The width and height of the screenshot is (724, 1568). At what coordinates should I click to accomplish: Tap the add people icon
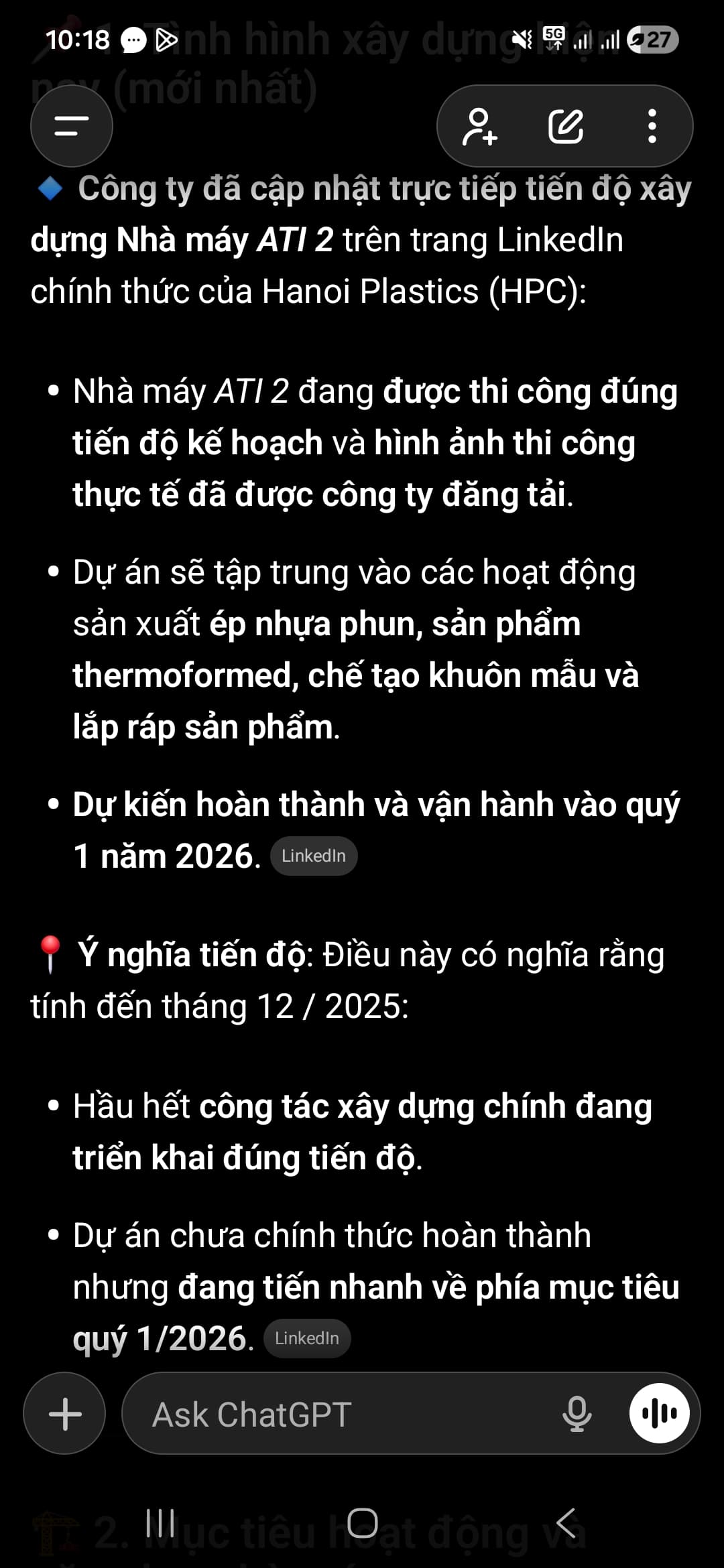click(x=480, y=126)
